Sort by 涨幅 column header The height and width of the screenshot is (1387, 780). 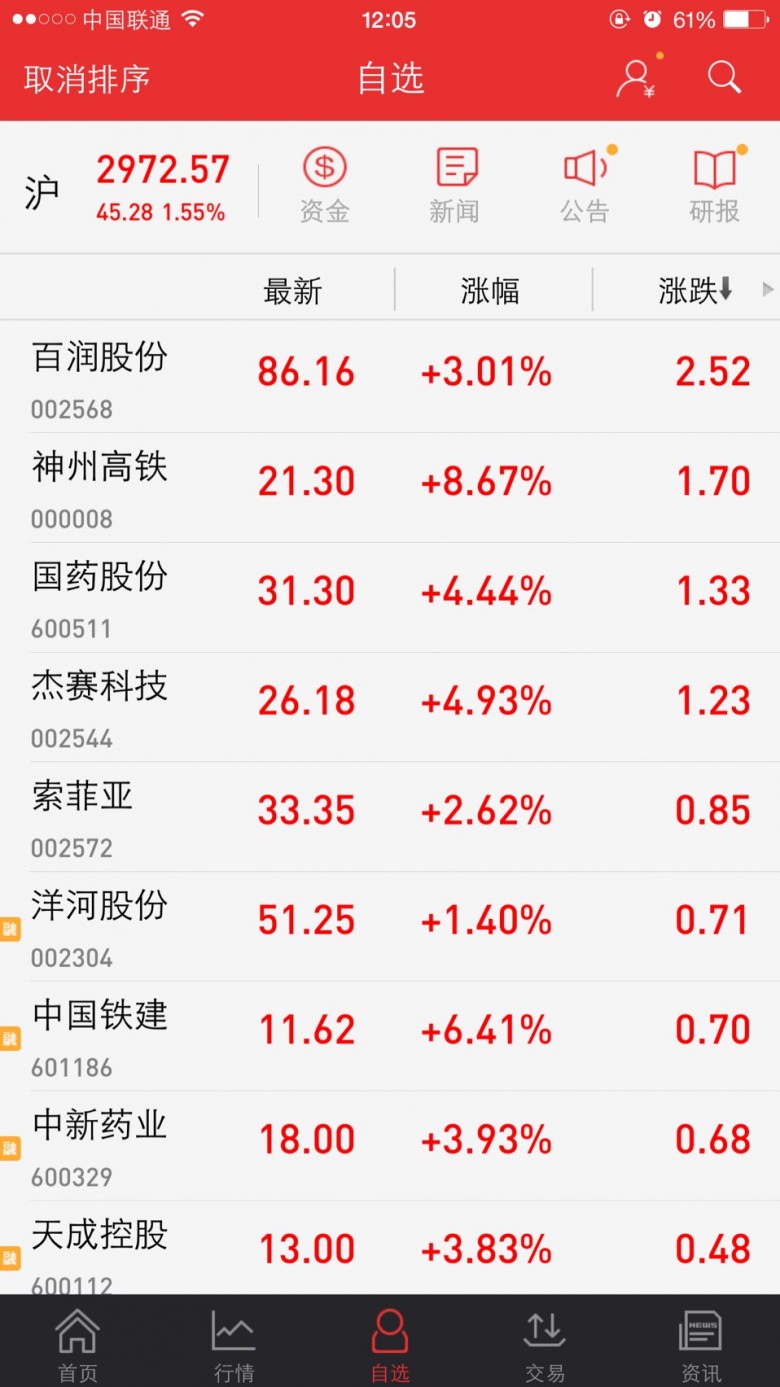490,291
